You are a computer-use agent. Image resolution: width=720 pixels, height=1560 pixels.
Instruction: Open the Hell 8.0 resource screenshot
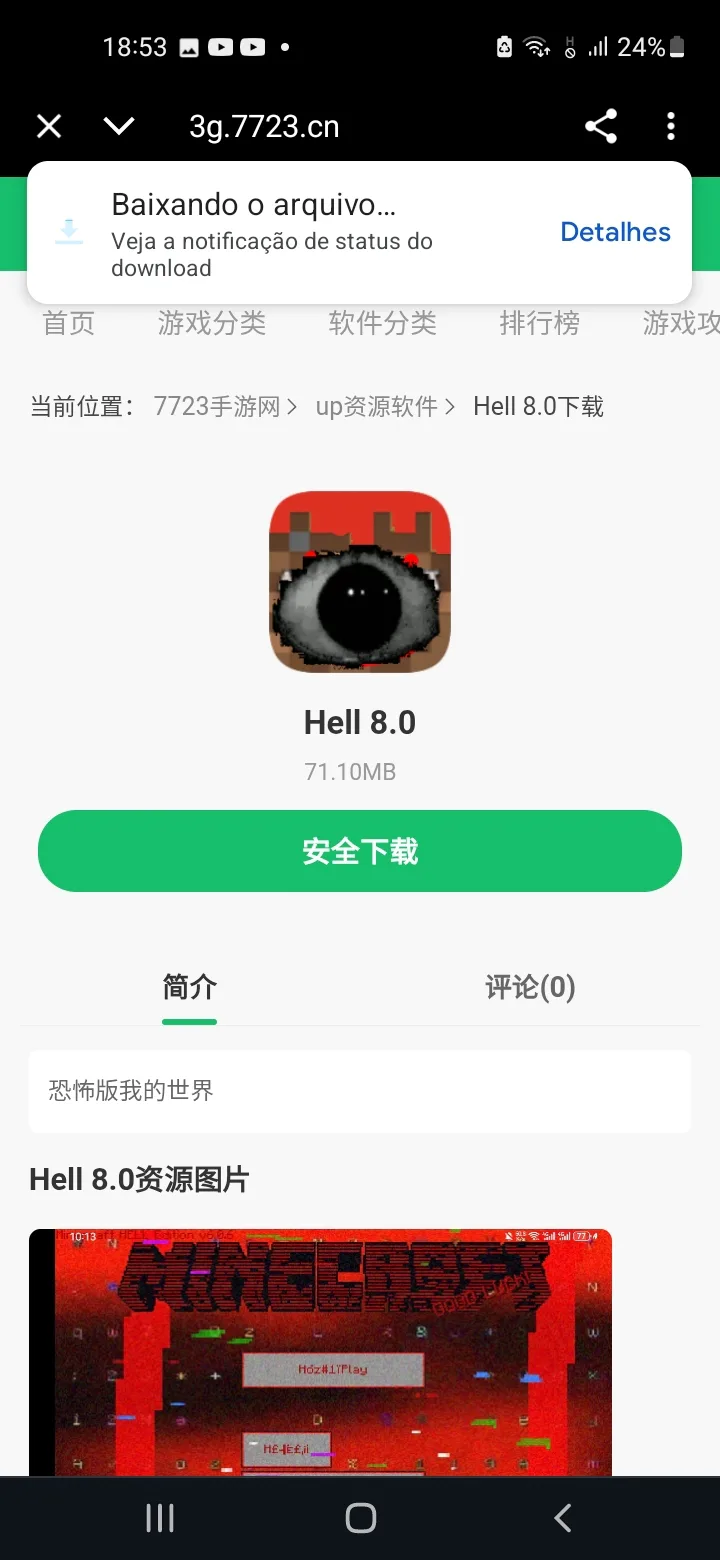click(320, 1352)
